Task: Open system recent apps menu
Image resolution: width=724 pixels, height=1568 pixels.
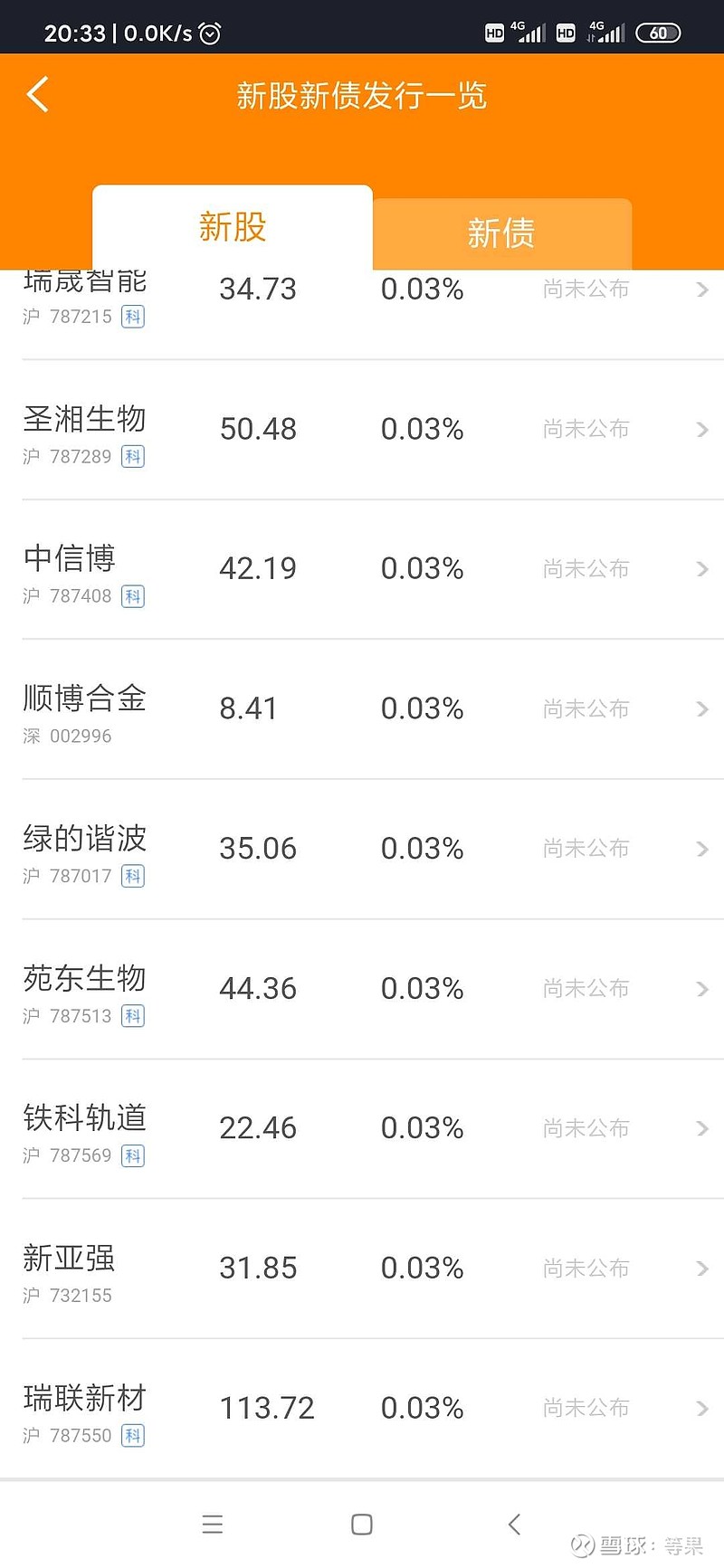Action: tap(213, 1525)
